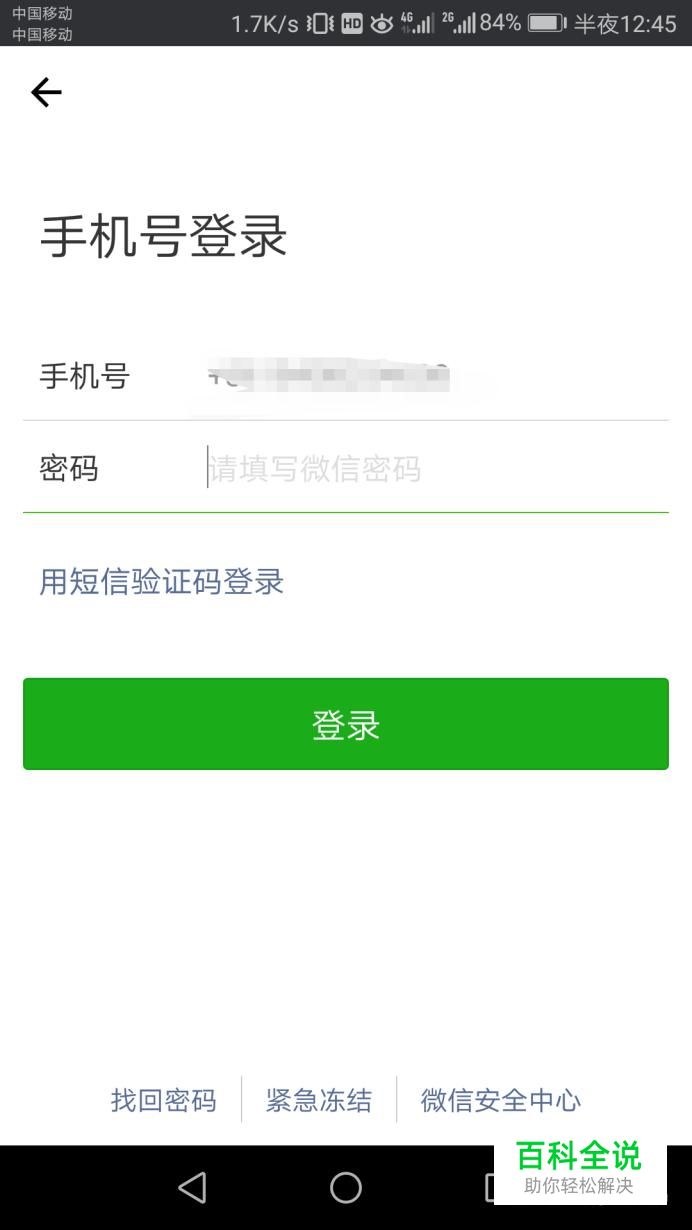
Task: Open 紧急冻结 emergency freeze
Action: [319, 1101]
